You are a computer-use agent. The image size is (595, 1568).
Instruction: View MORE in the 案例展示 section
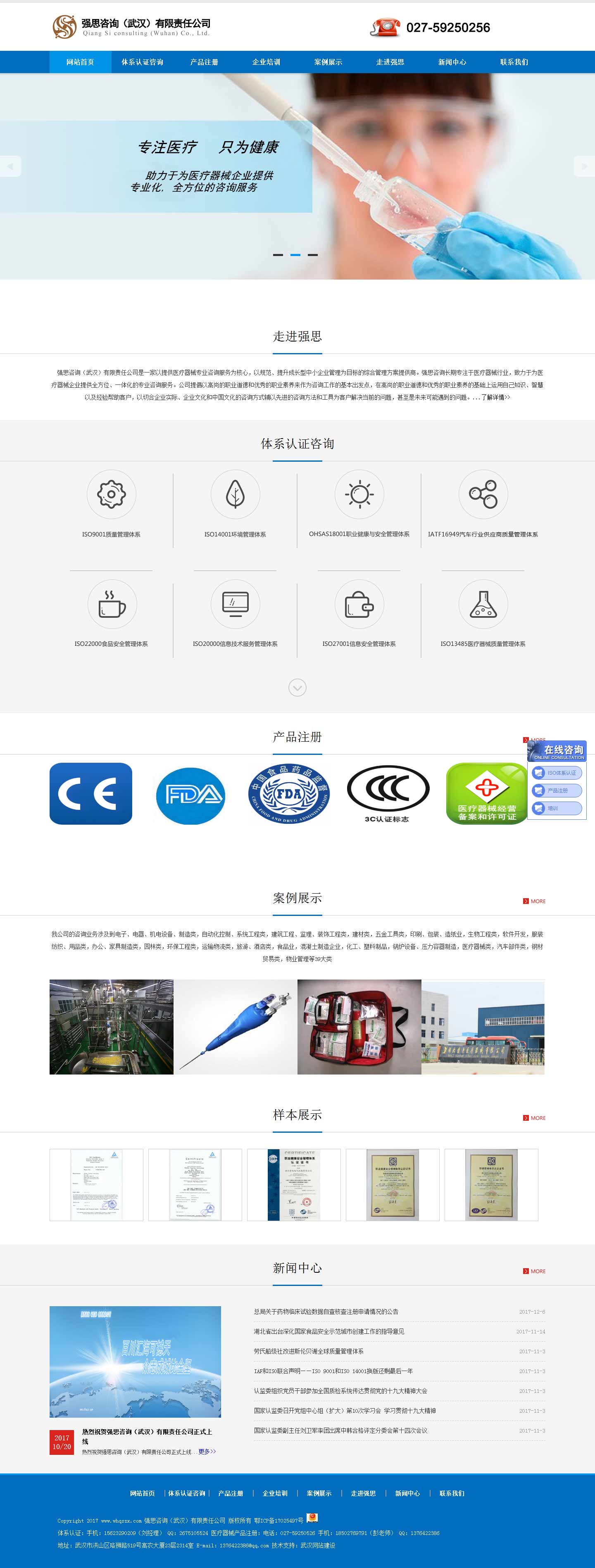[535, 901]
